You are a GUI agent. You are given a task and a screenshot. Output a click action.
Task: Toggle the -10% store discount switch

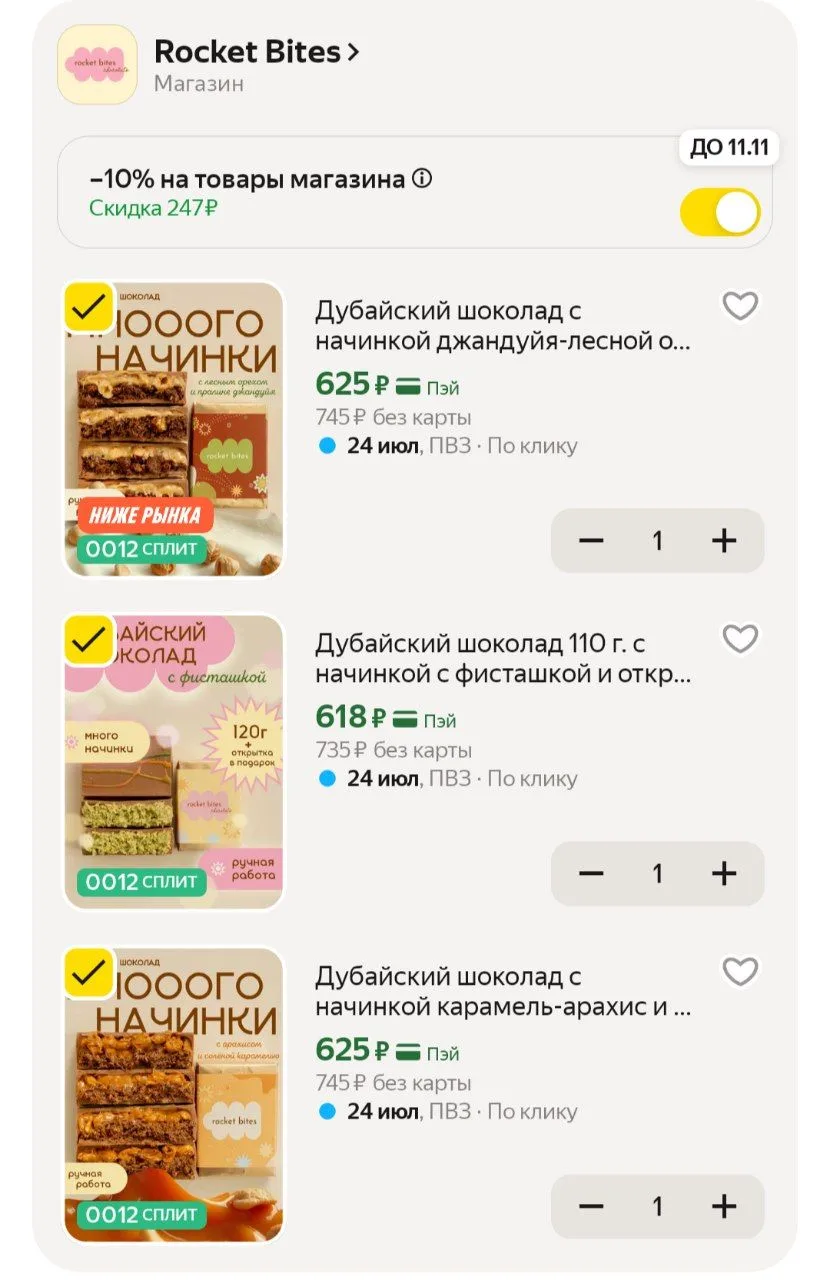click(x=720, y=212)
